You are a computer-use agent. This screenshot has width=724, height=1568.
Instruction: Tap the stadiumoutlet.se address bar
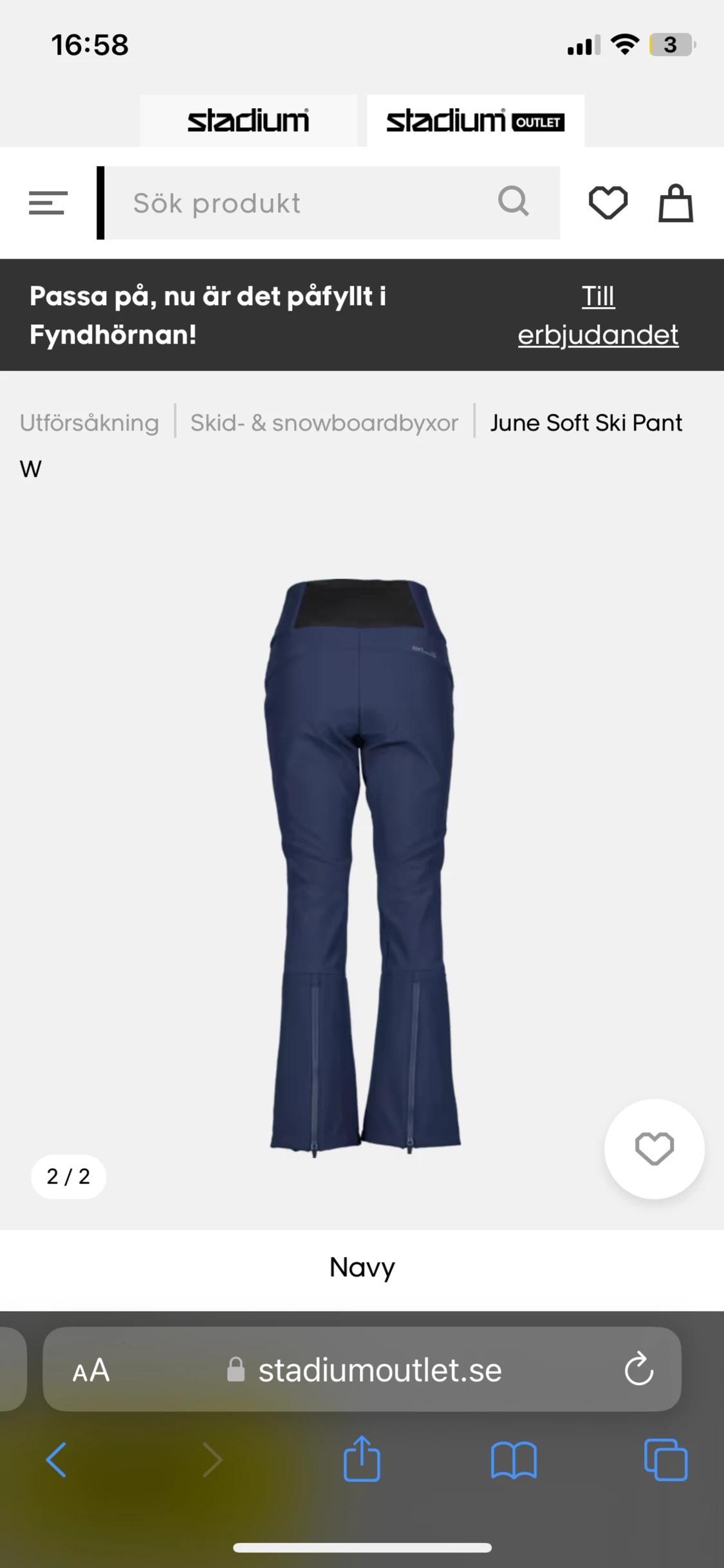tap(380, 1370)
